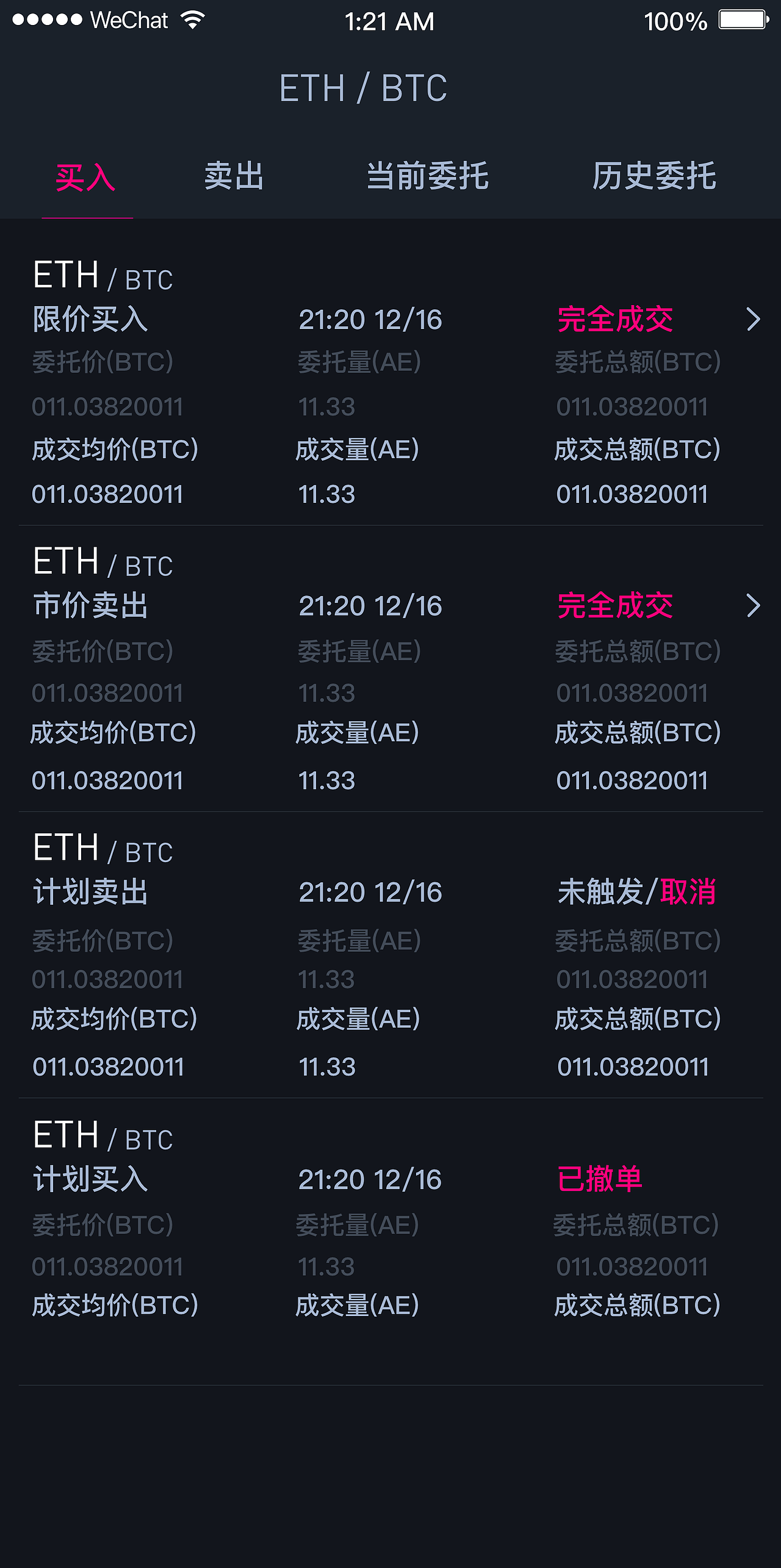Select the 已撤单 status label
The height and width of the screenshot is (1568, 781).
pyautogui.click(x=601, y=1179)
